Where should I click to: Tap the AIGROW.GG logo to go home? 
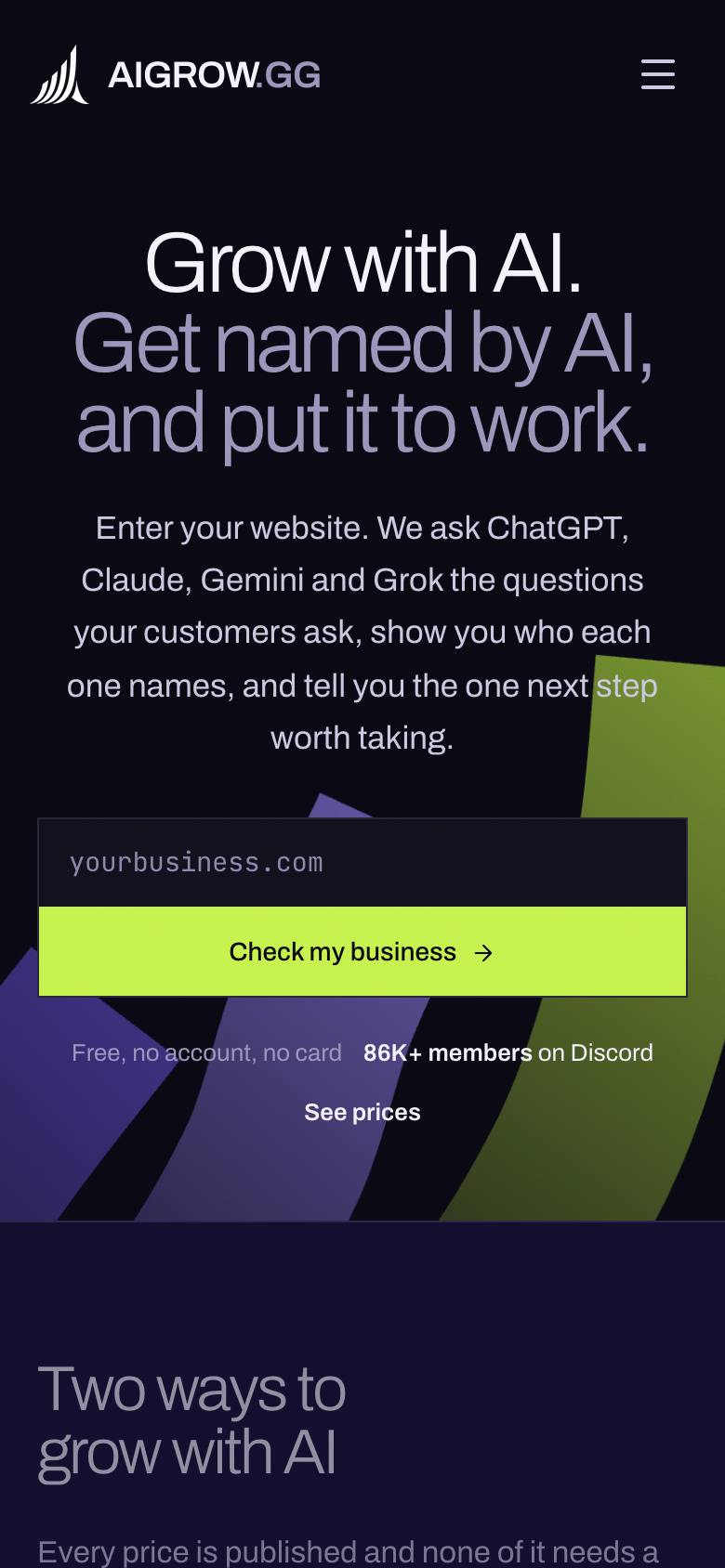pyautogui.click(x=176, y=74)
